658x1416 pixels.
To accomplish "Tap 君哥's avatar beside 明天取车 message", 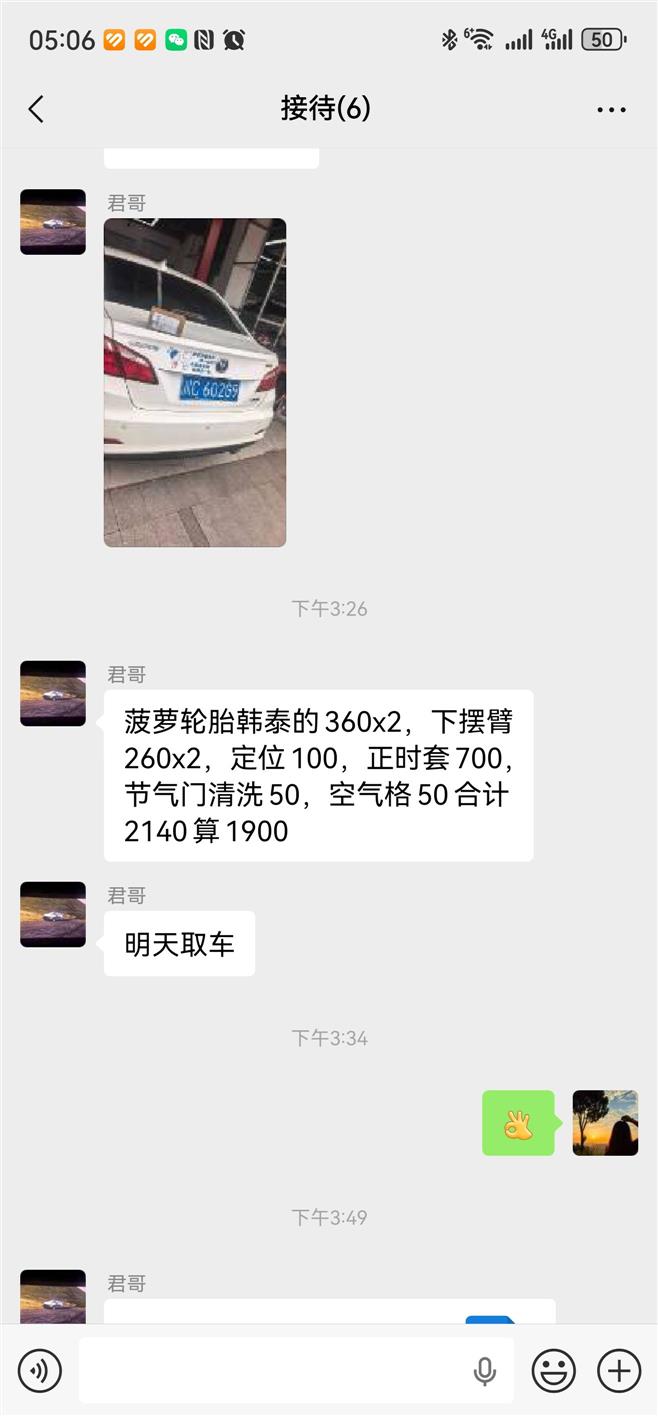I will pyautogui.click(x=53, y=914).
